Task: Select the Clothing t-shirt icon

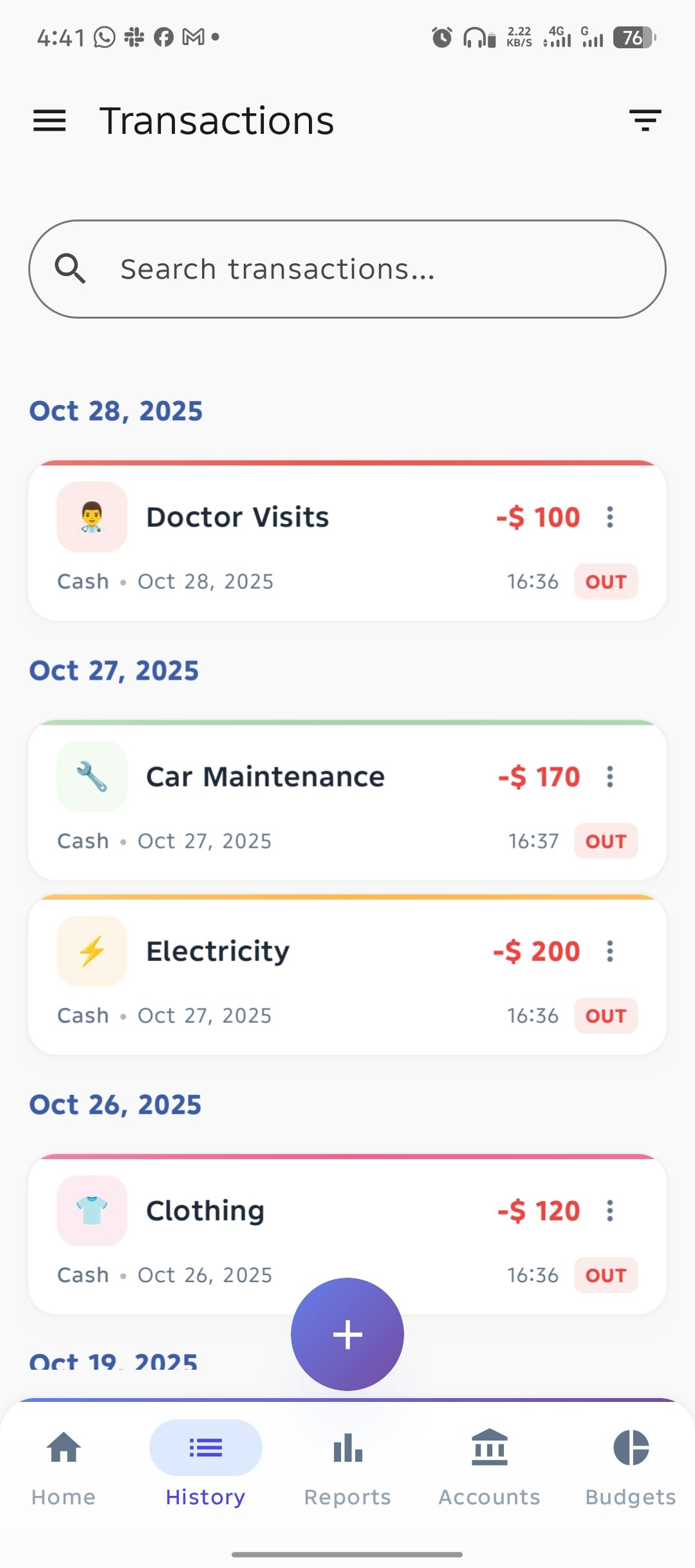Action: coord(91,1210)
